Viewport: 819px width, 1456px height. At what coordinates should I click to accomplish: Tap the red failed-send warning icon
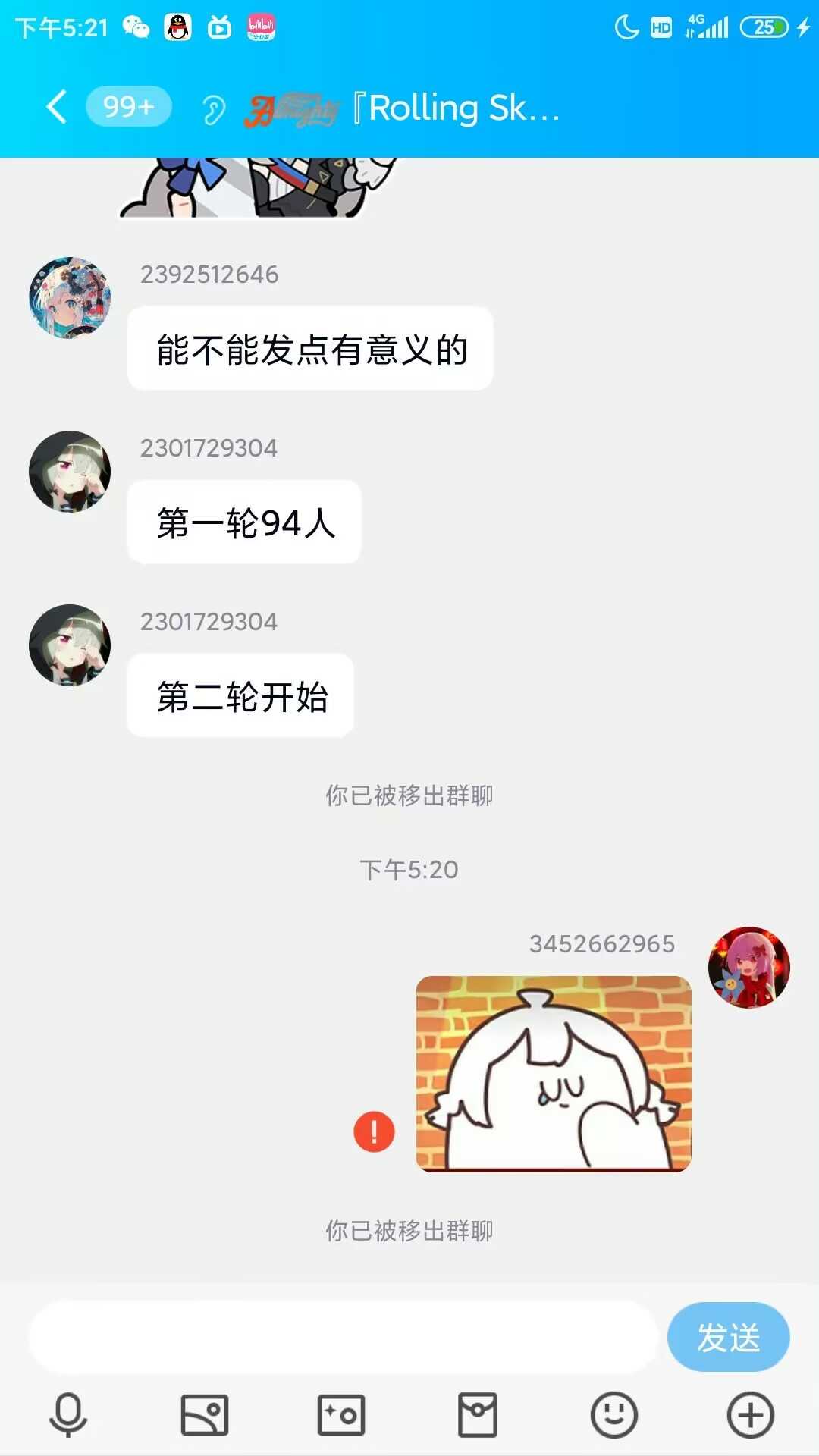pyautogui.click(x=374, y=1131)
